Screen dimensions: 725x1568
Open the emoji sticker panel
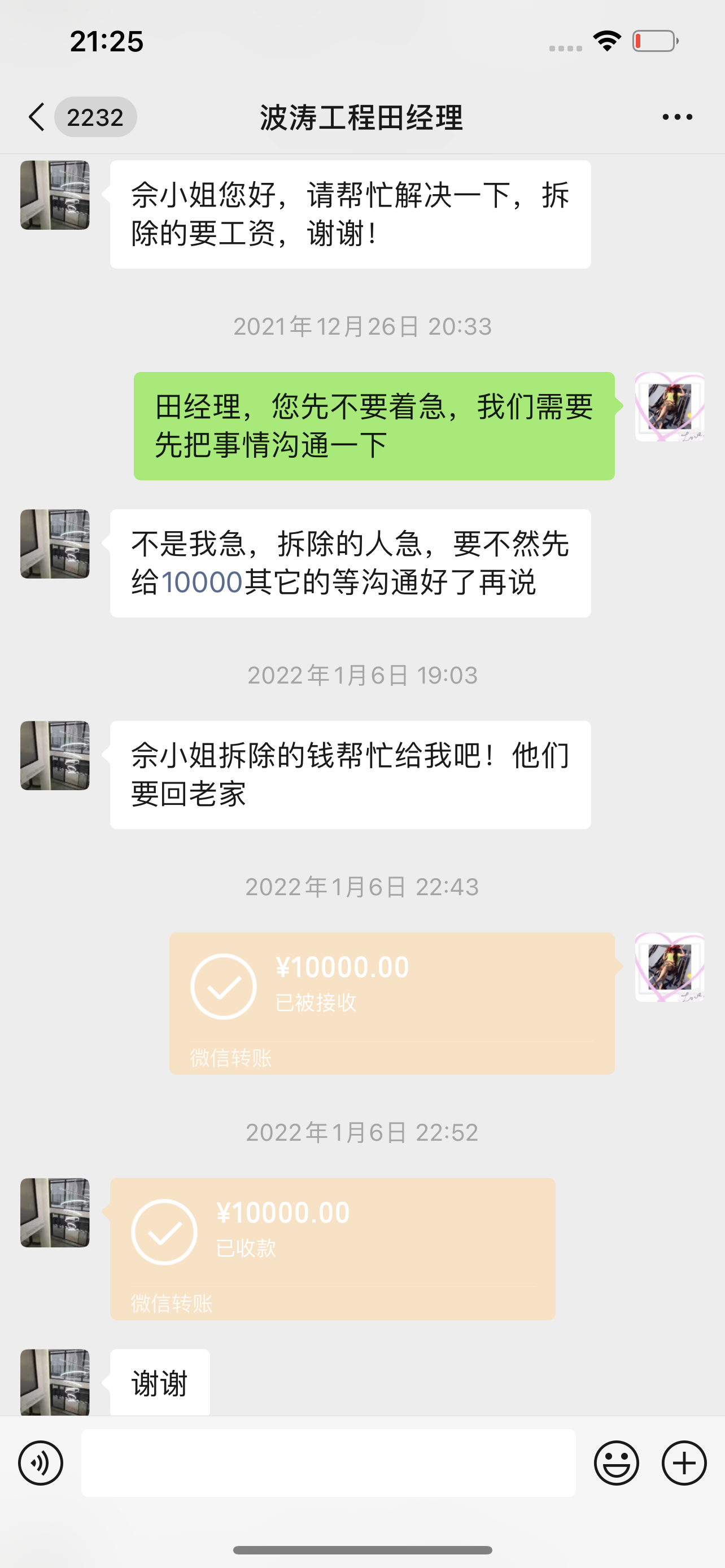[x=616, y=1462]
